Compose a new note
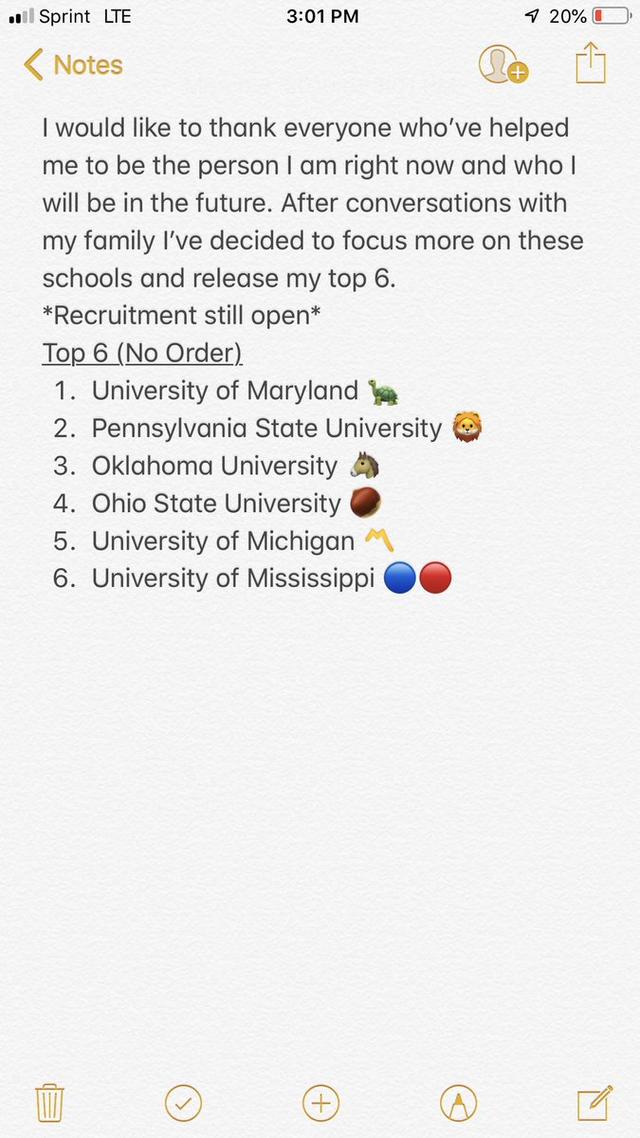Screen dimensions: 640x1138 pos(593,1103)
